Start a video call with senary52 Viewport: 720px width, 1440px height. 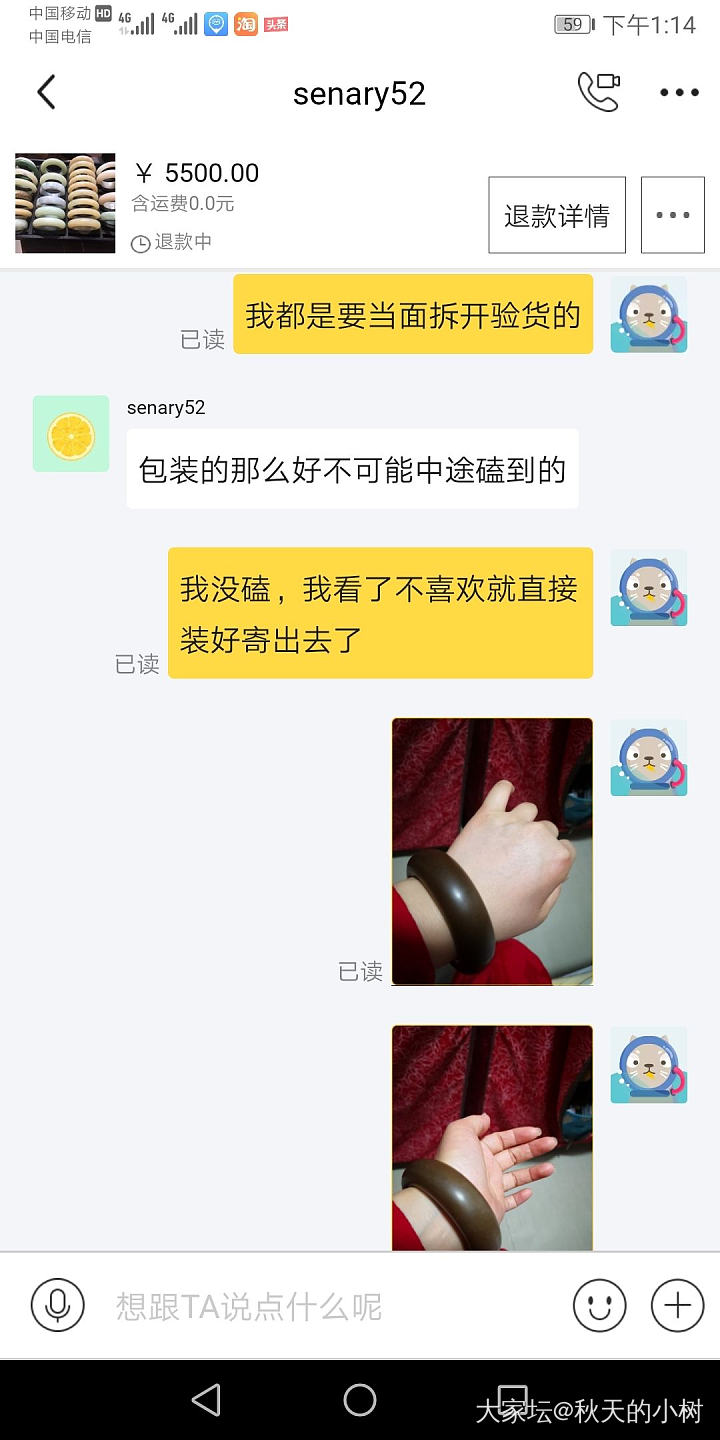tap(599, 92)
